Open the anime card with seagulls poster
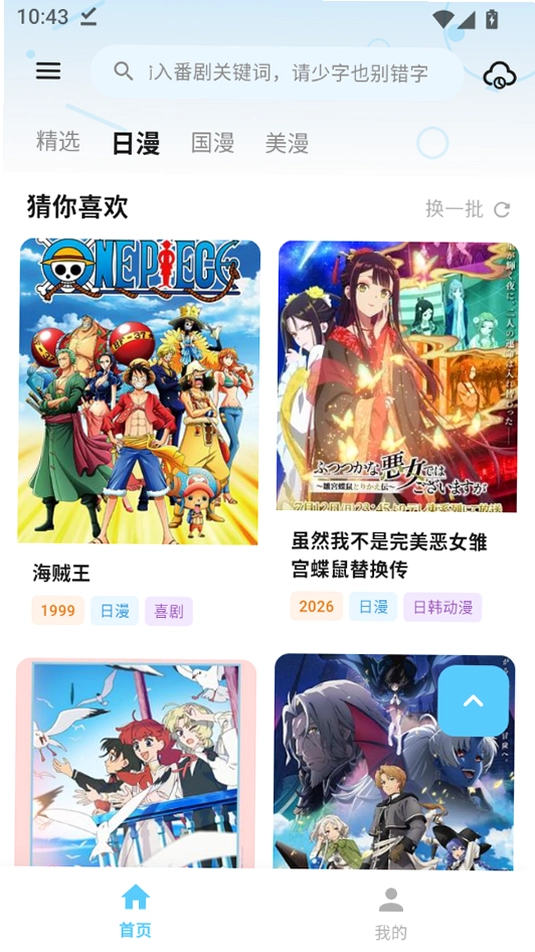This screenshot has width=535, height=952. click(136, 764)
